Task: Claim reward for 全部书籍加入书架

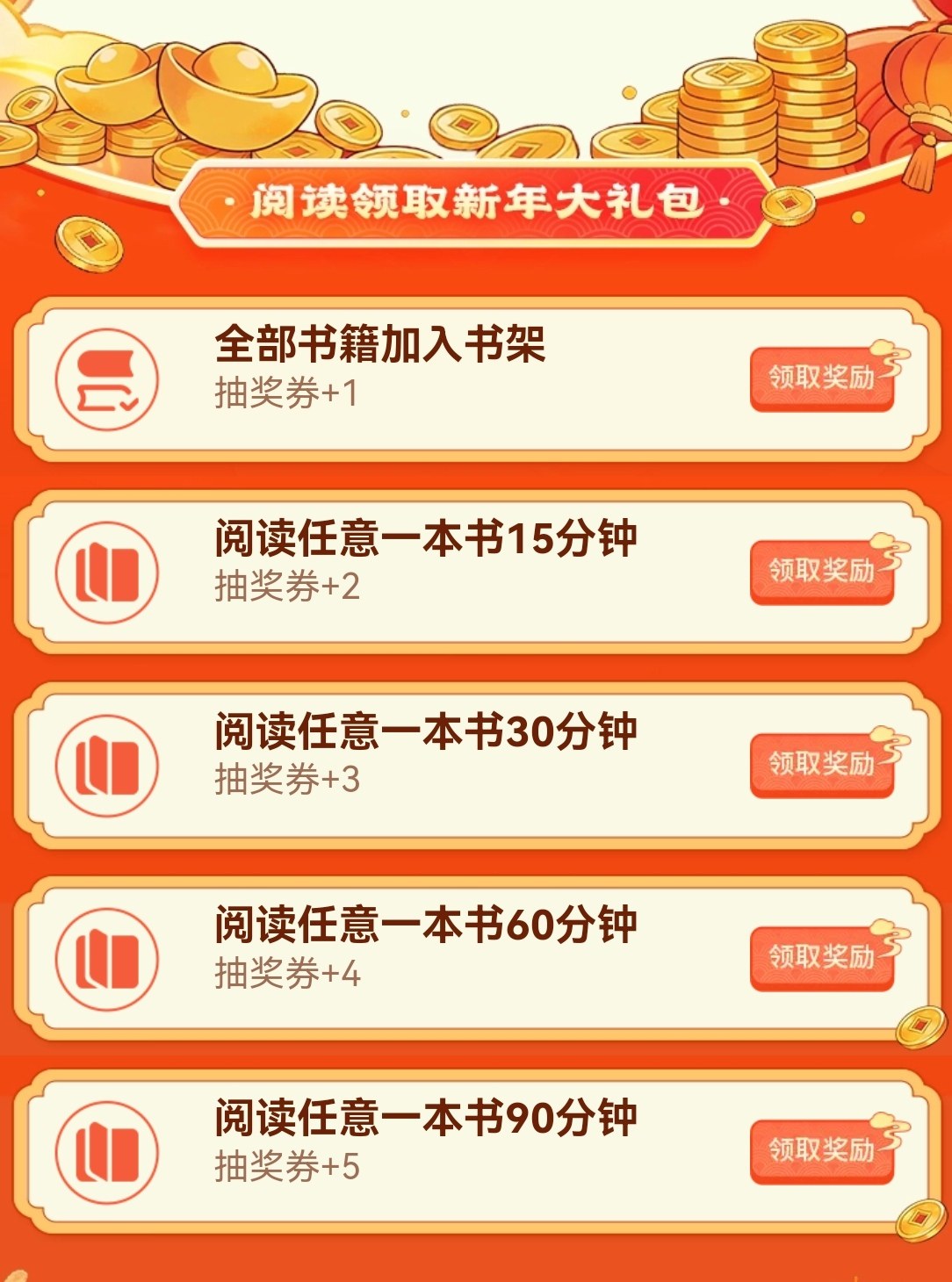Action: pyautogui.click(x=821, y=378)
